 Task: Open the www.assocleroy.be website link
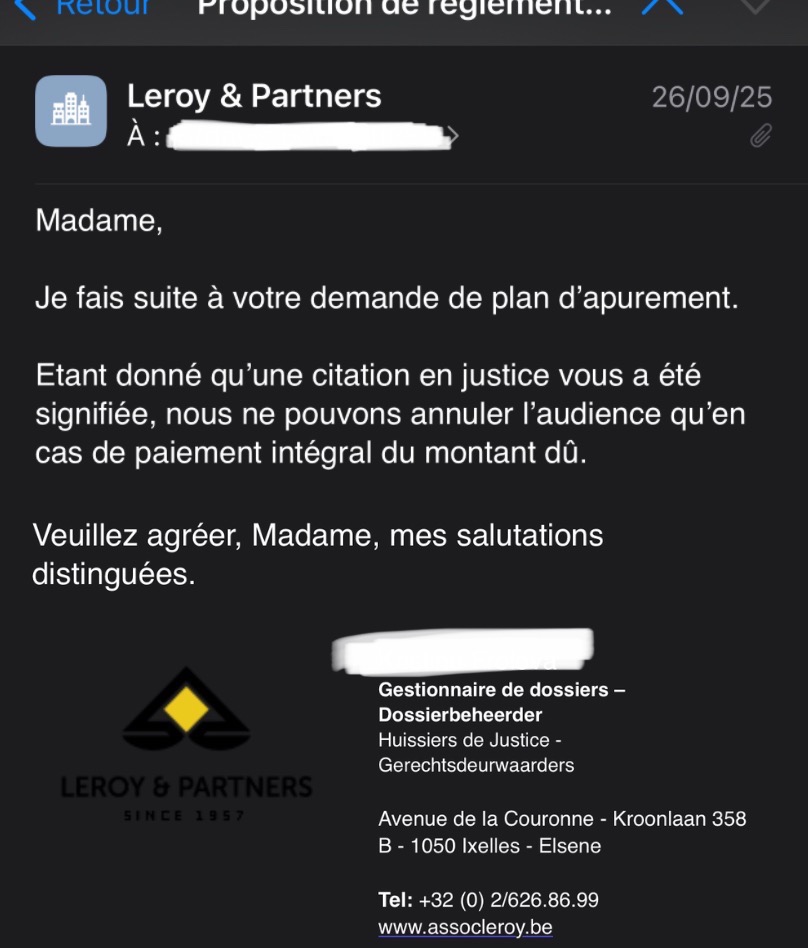[465, 927]
